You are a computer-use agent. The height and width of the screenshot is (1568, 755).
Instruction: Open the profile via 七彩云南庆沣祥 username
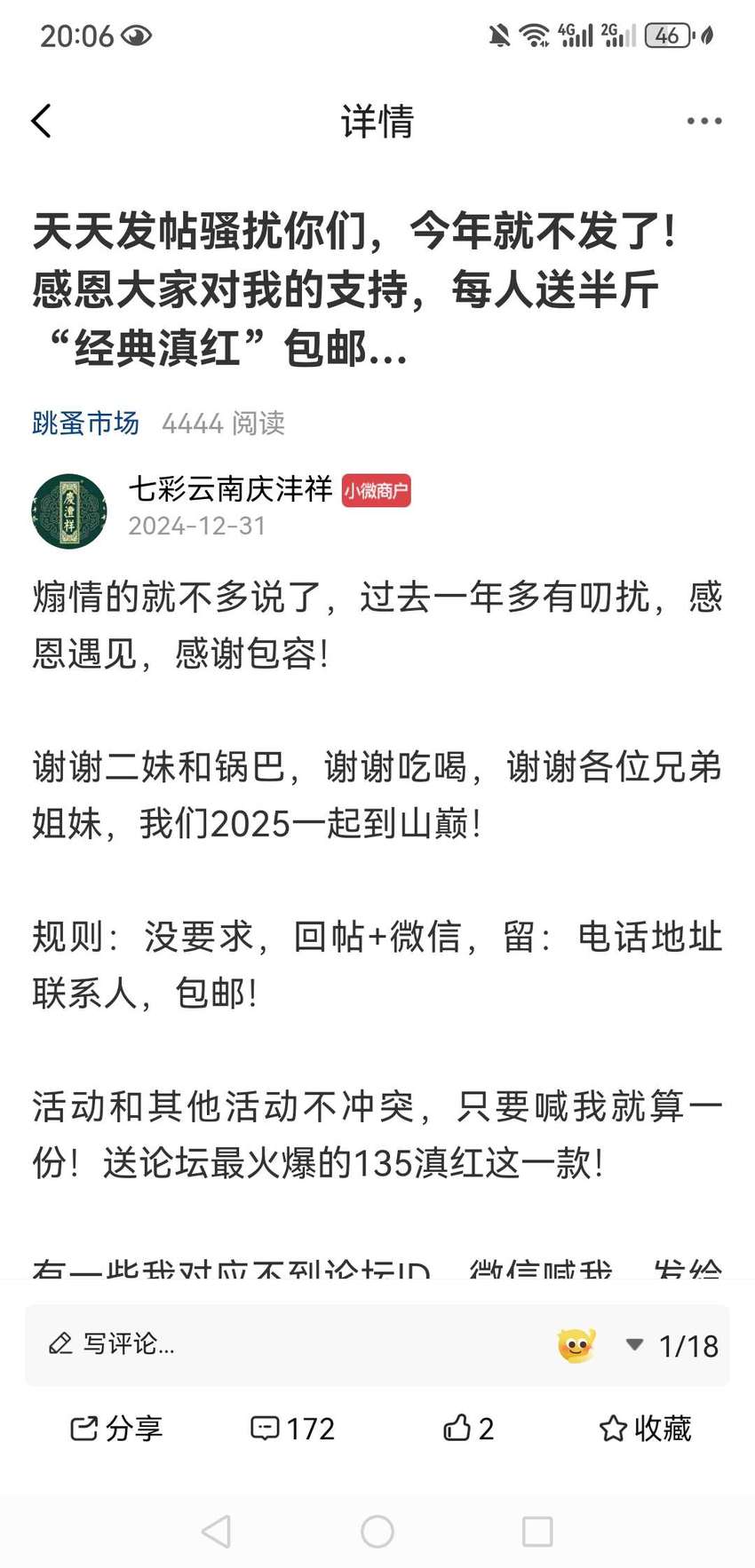[230, 489]
